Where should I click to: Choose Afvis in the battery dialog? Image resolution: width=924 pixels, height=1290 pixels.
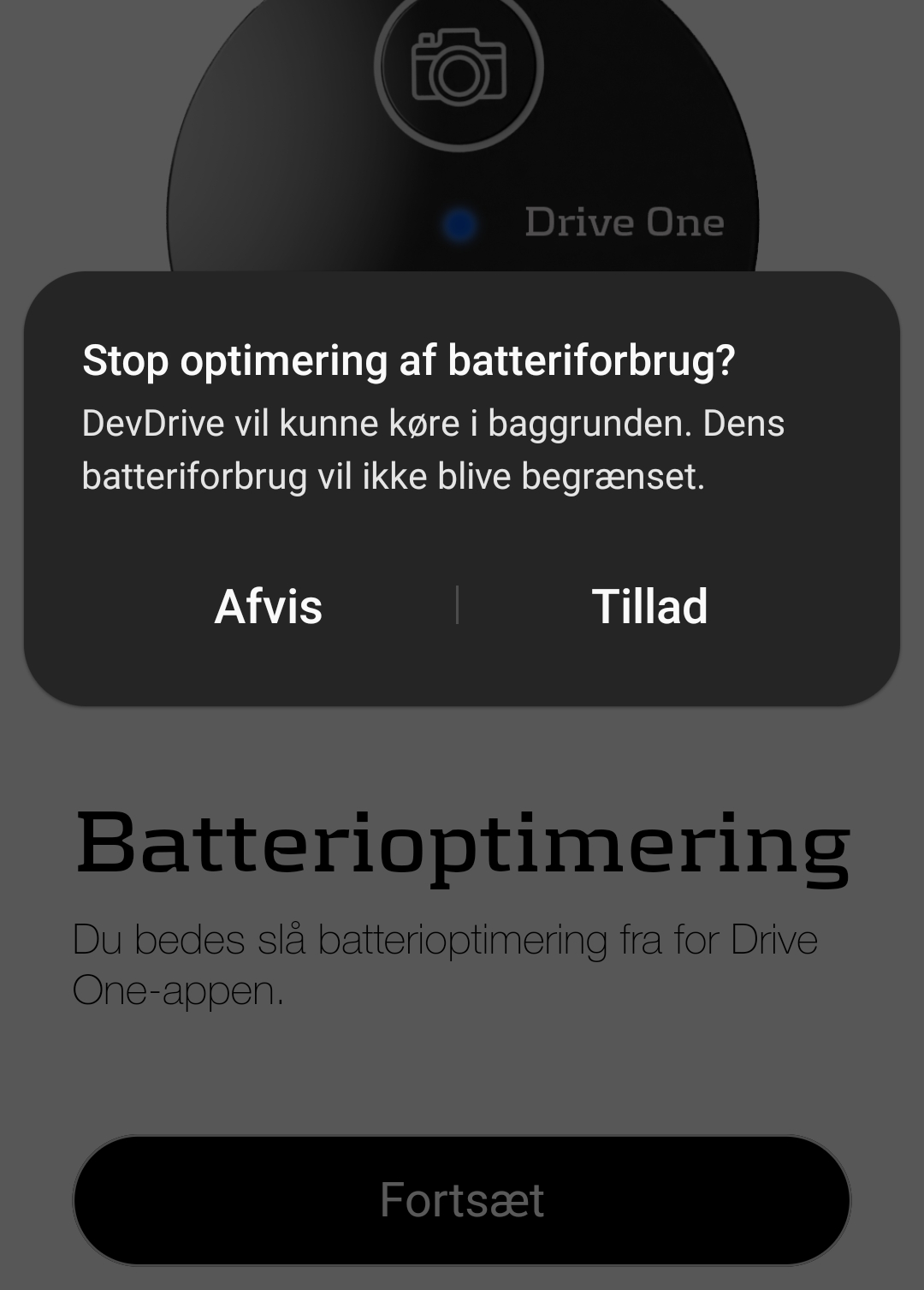point(268,606)
